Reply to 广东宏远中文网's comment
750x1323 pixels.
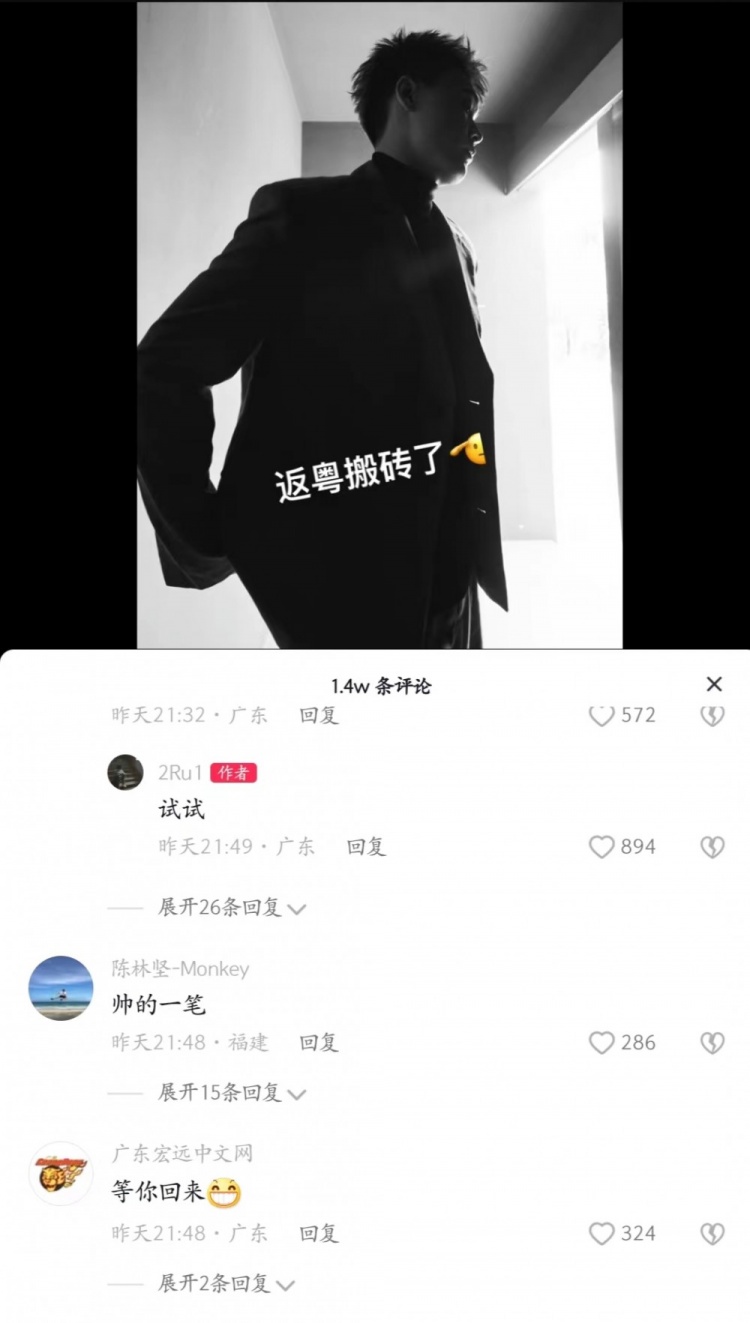pyautogui.click(x=319, y=1234)
